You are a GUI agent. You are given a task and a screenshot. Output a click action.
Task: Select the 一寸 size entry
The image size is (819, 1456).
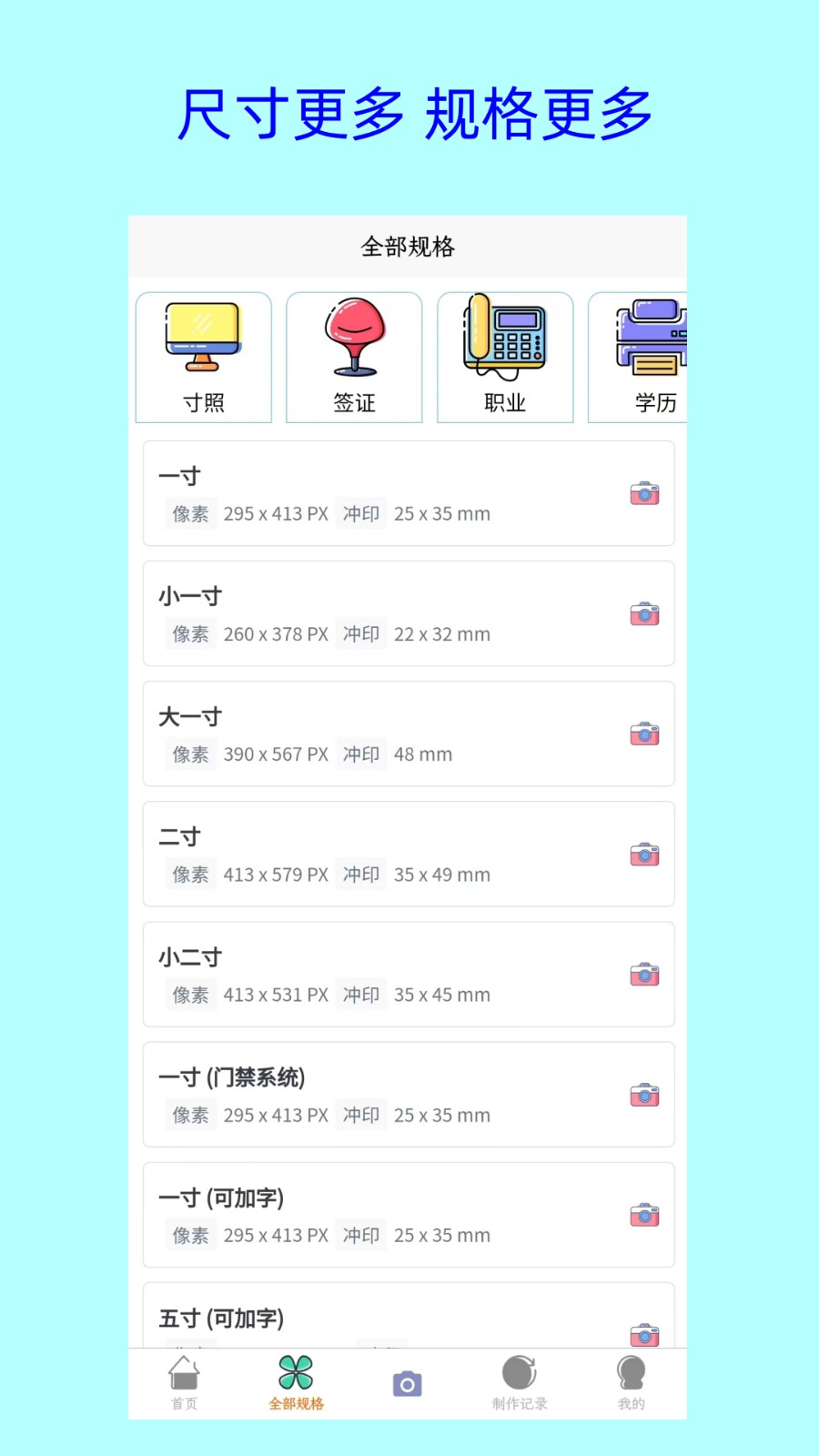[408, 493]
